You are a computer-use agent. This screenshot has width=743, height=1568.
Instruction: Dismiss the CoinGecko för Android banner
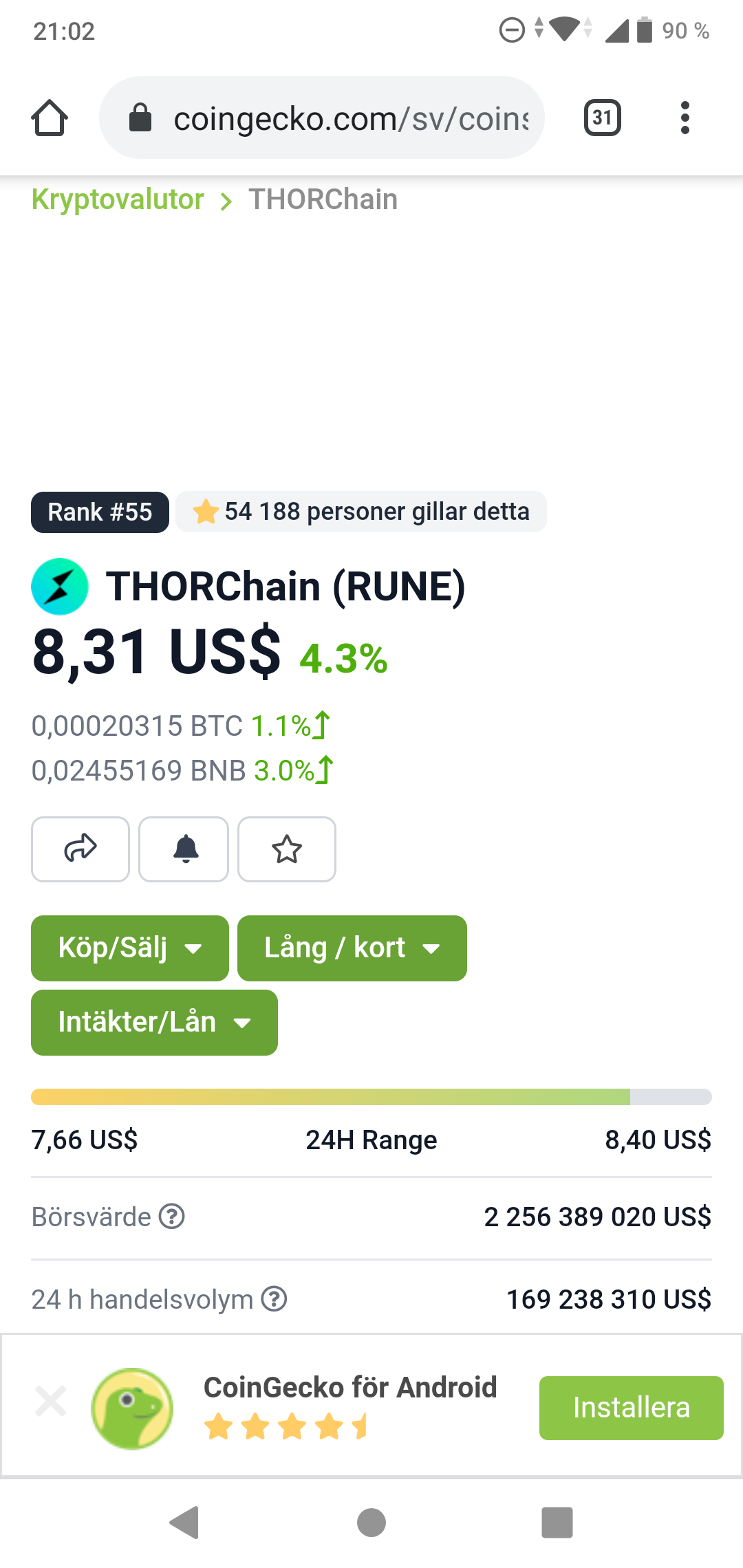click(51, 1401)
